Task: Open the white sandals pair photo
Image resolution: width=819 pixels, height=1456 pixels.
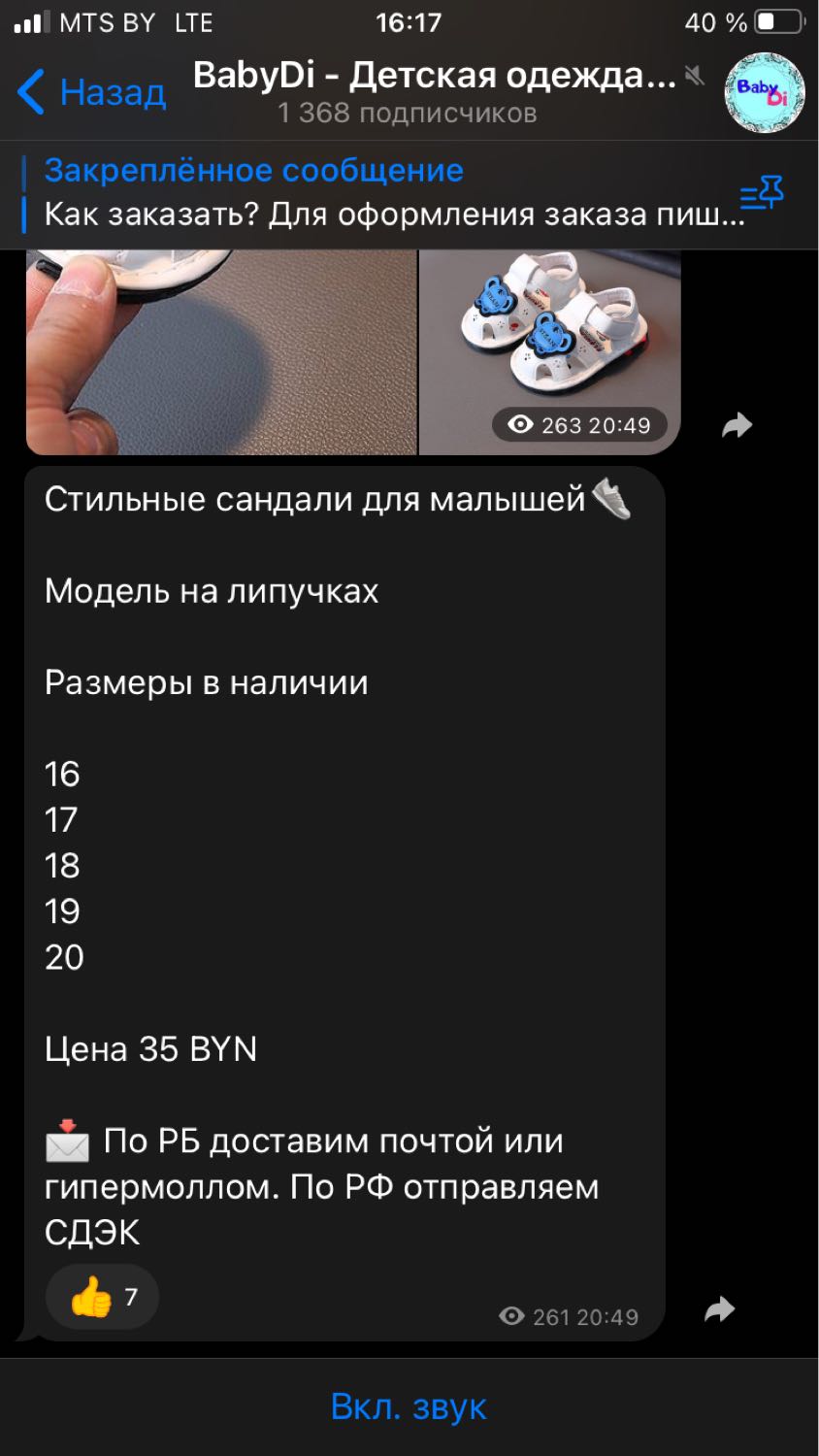Action: [550, 352]
